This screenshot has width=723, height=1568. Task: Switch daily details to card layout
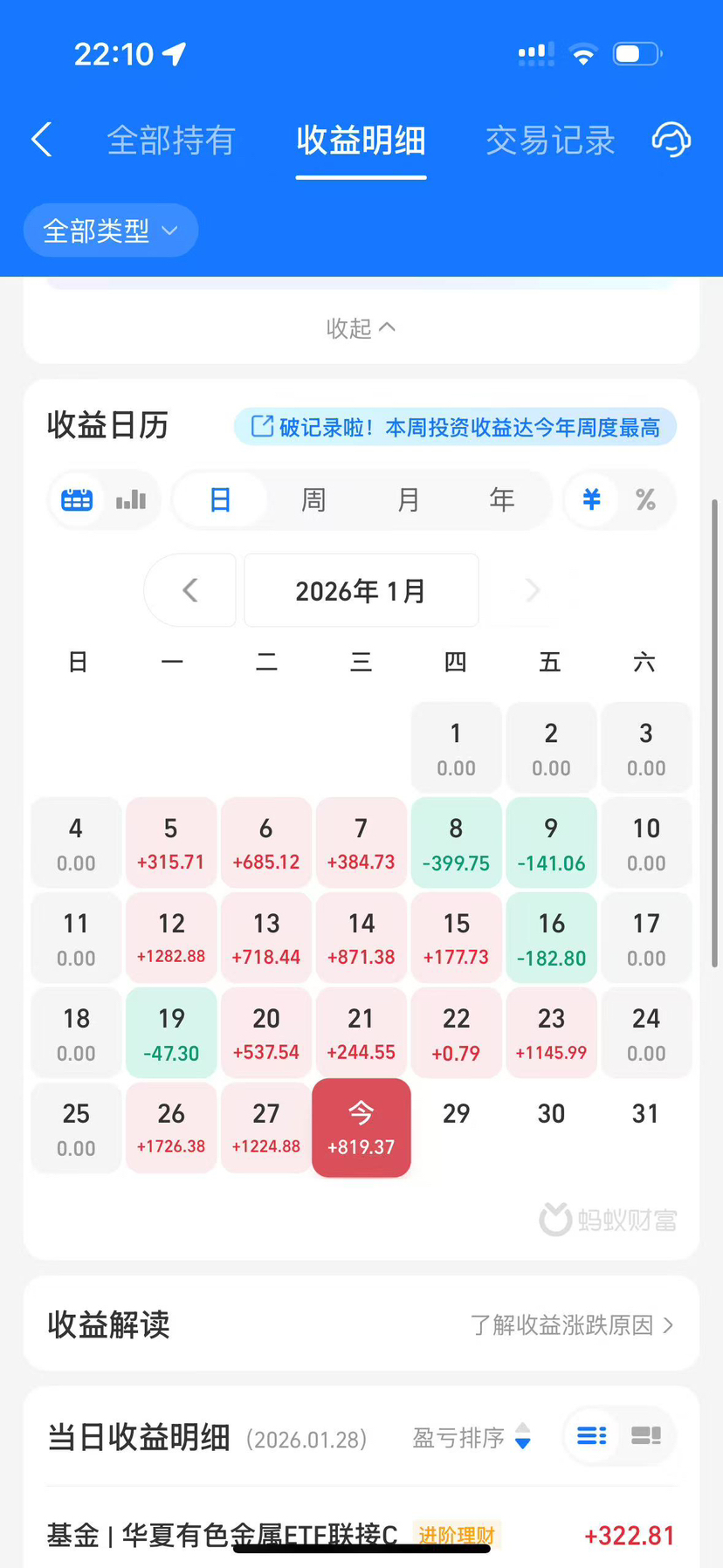click(x=646, y=1436)
